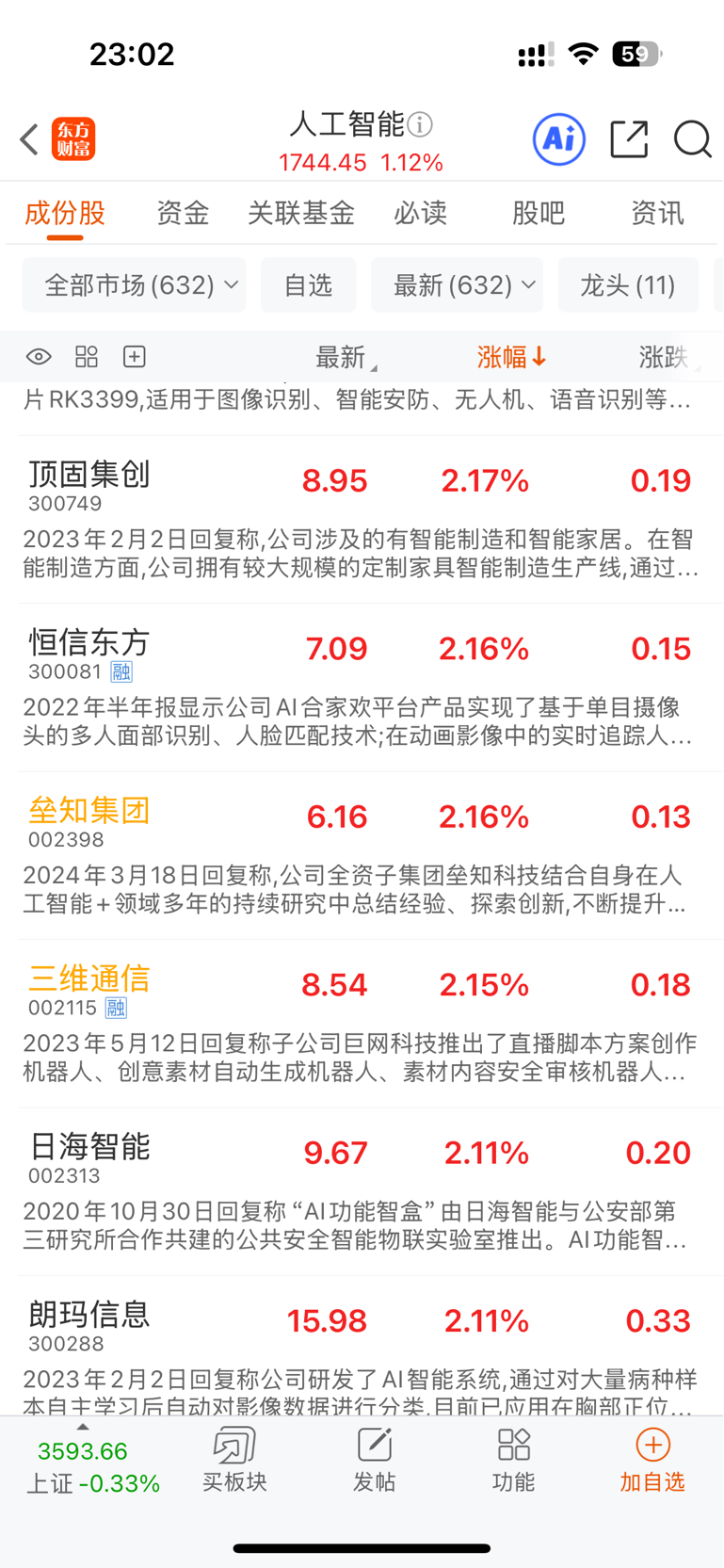Open stock 日海智能 002313
This screenshot has height=1568, width=724.
click(362, 1191)
